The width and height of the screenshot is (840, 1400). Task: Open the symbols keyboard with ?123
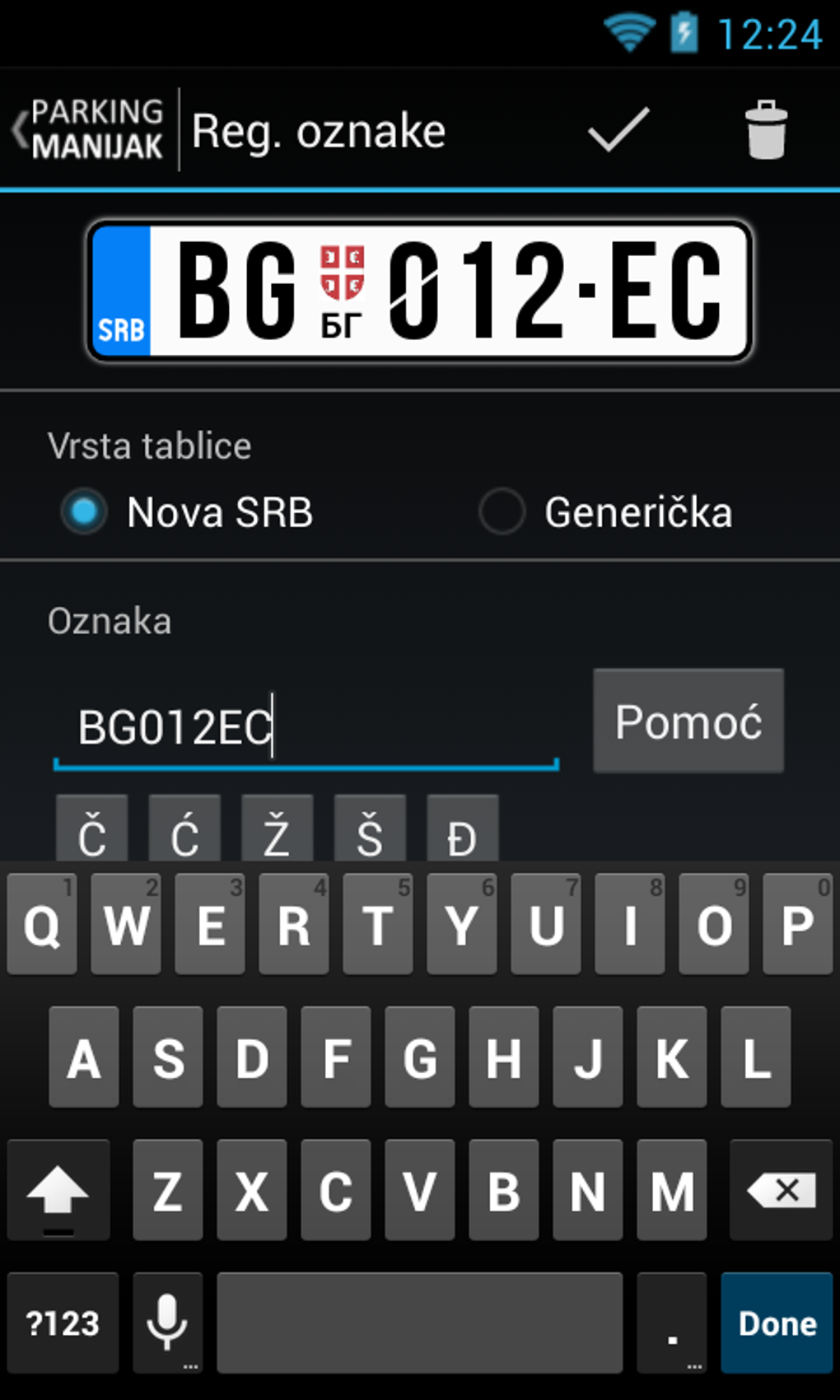[x=63, y=1324]
